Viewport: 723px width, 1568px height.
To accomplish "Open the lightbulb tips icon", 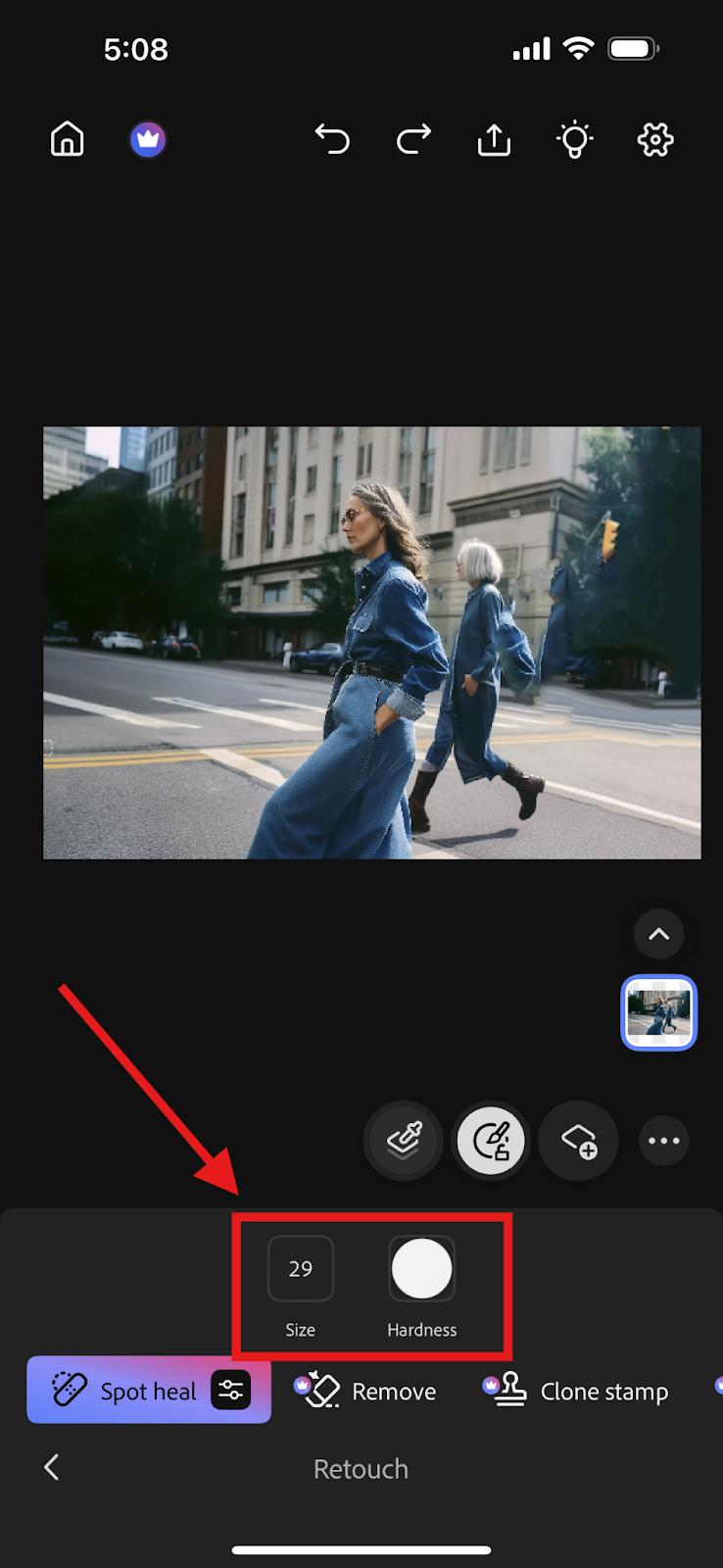I will click(x=575, y=139).
